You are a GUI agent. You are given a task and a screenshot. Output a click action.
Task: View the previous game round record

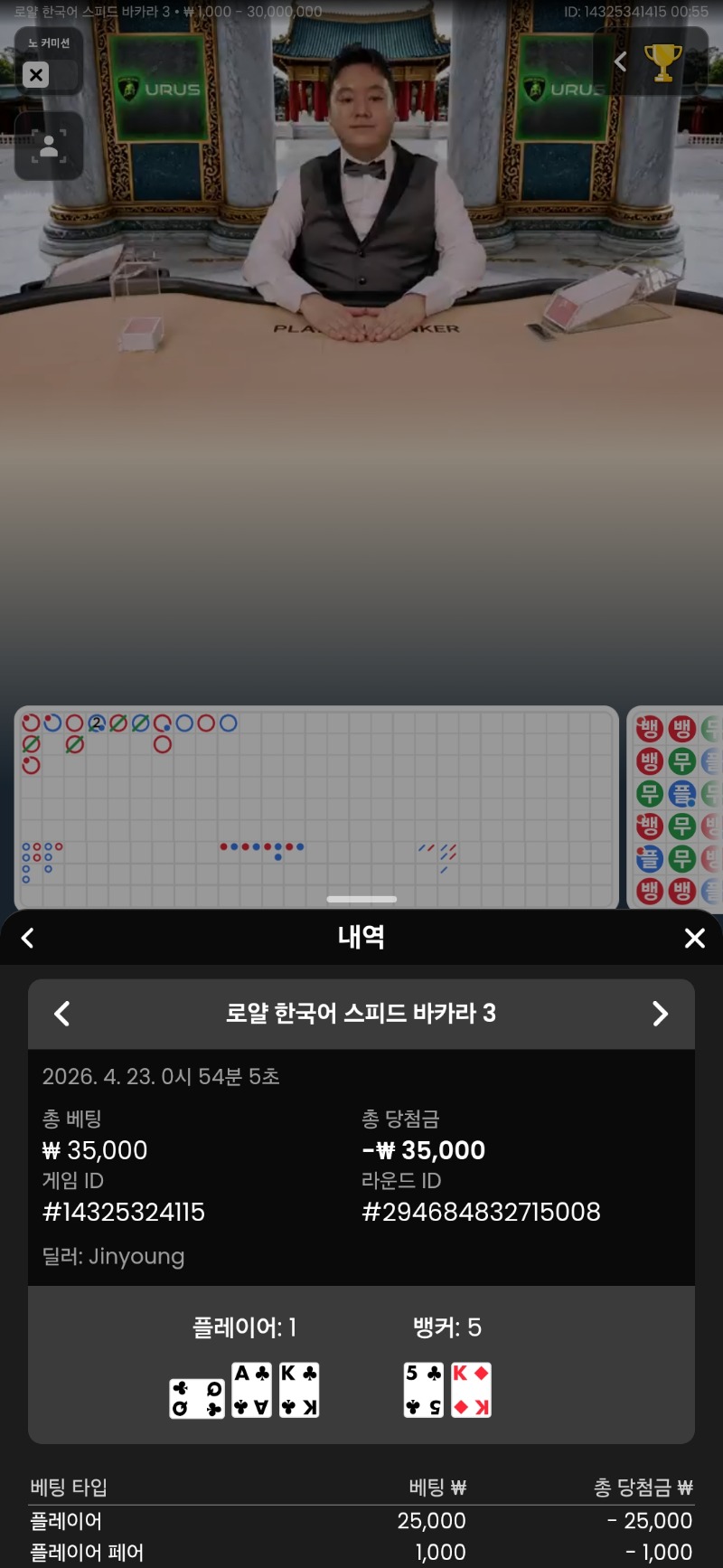point(62,1014)
